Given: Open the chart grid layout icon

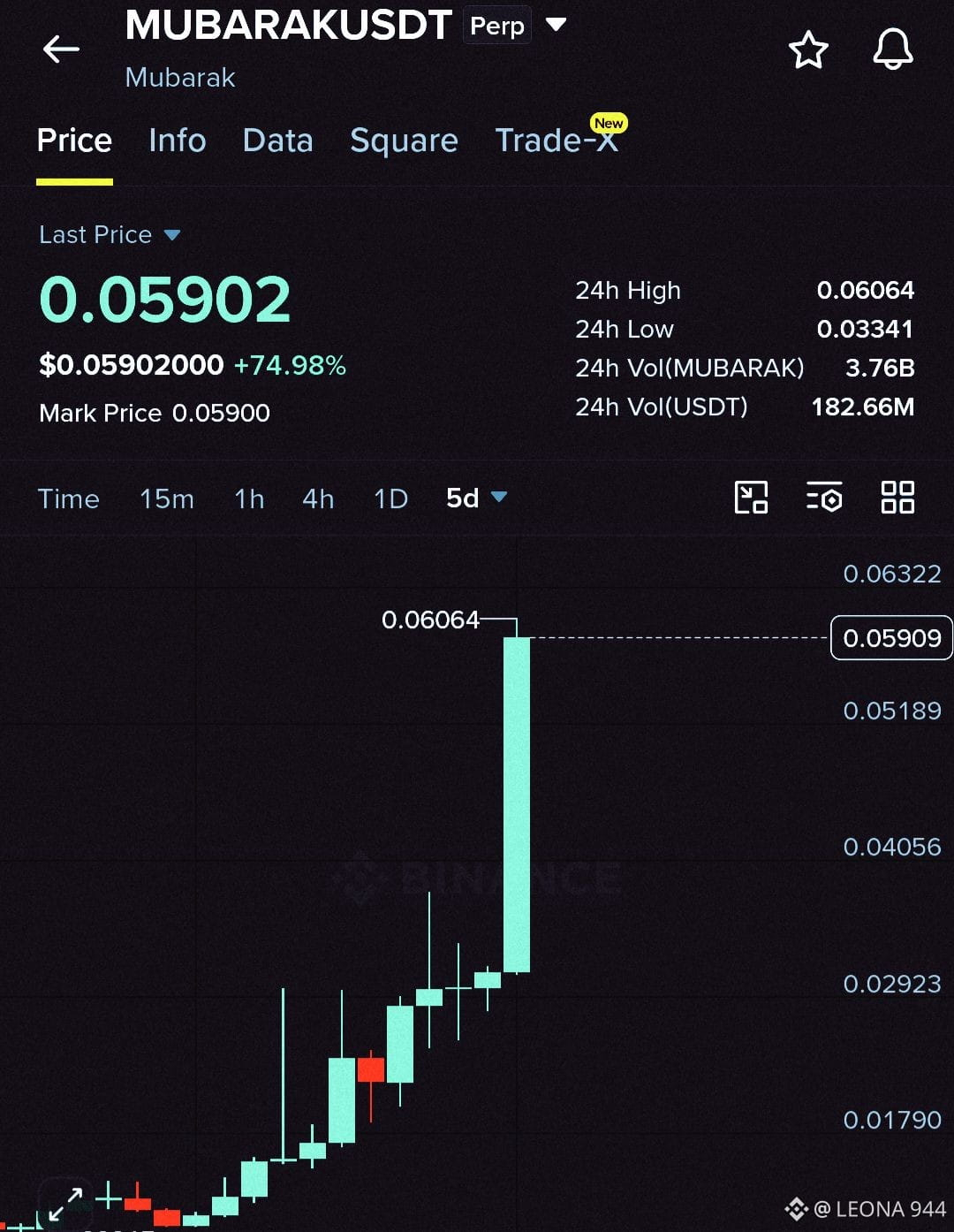Looking at the screenshot, I should (897, 498).
